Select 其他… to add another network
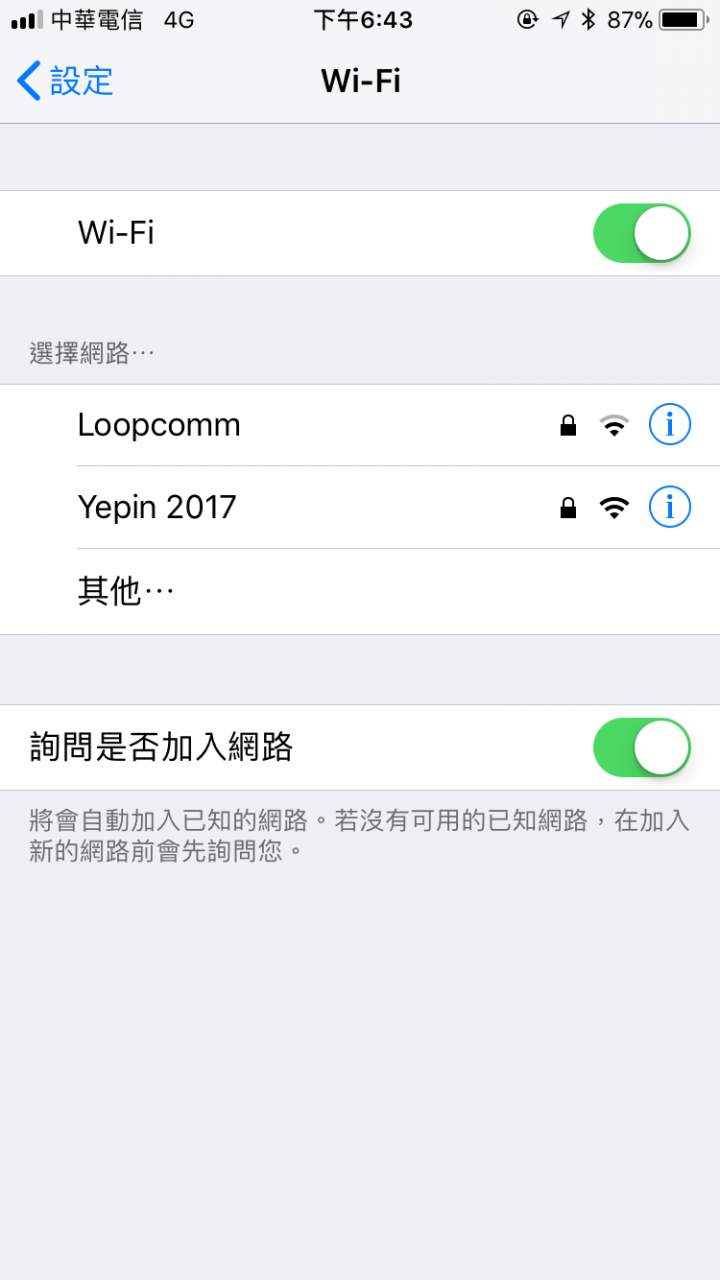Image resolution: width=720 pixels, height=1280 pixels. click(x=126, y=592)
